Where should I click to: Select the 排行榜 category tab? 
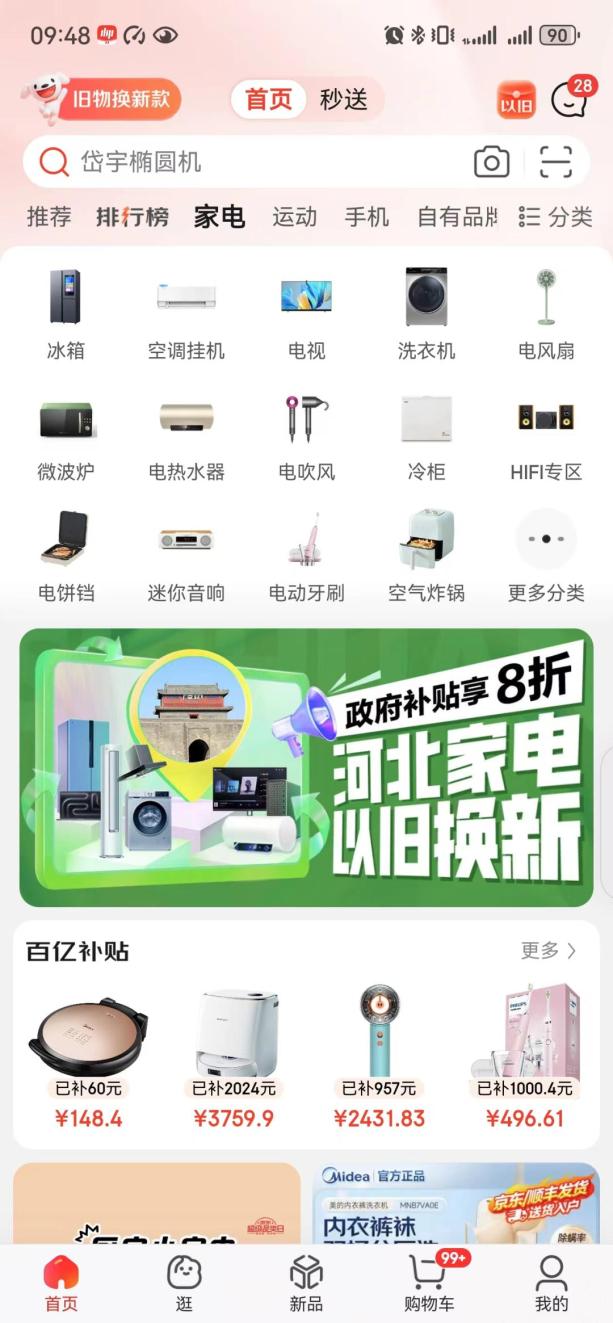(132, 217)
